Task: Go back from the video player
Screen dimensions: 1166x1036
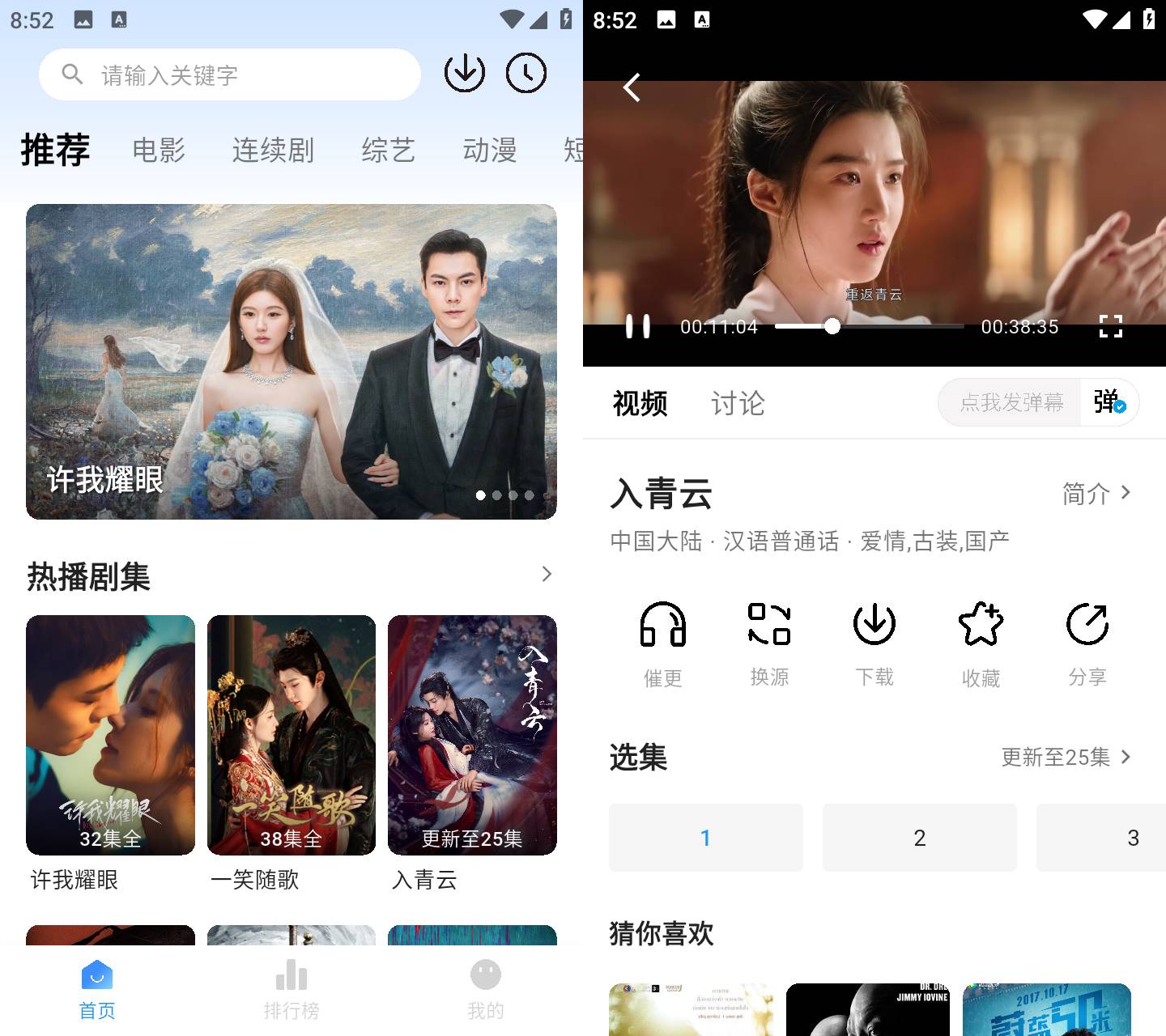Action: 632,87
